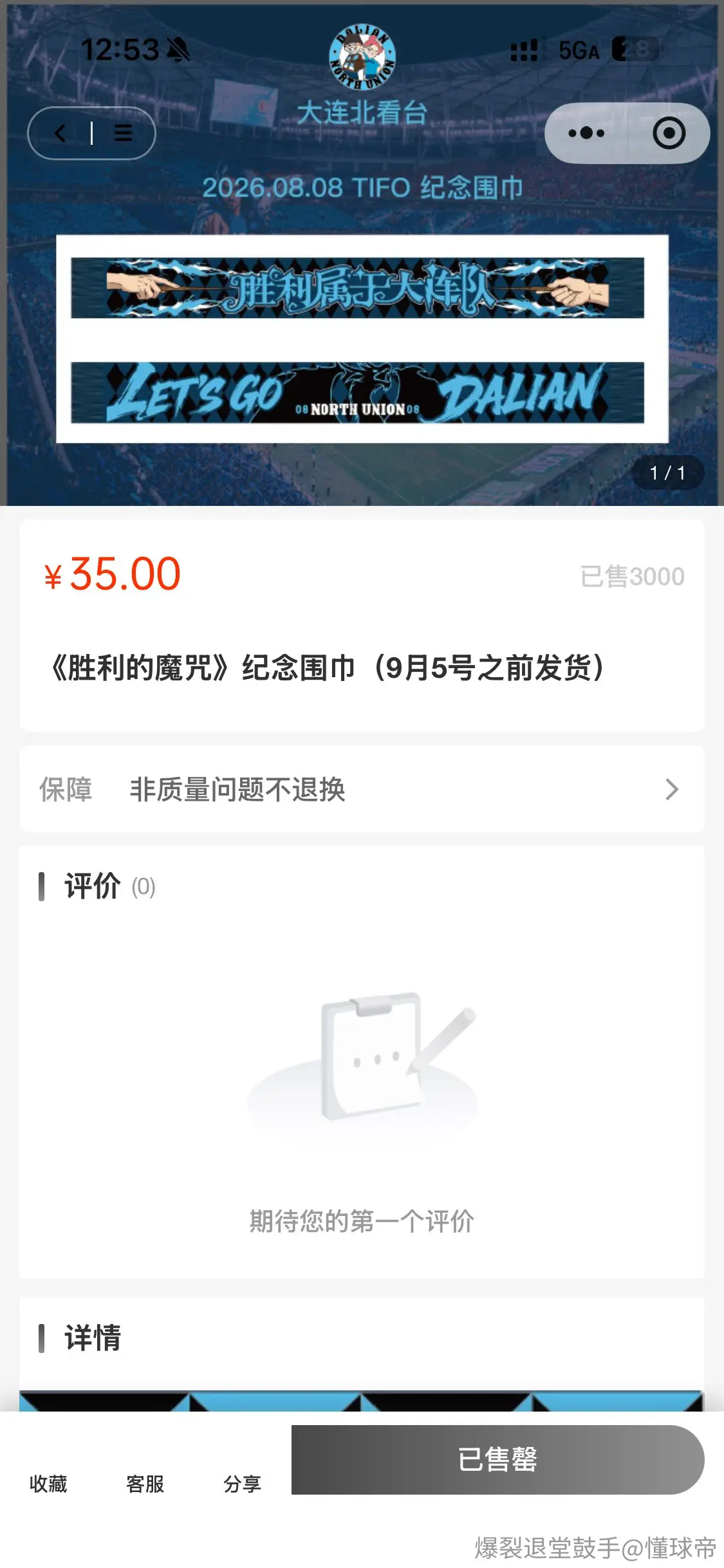This screenshot has height=1568, width=724.
Task: Contact 客服 customer service
Action: pos(145,1483)
